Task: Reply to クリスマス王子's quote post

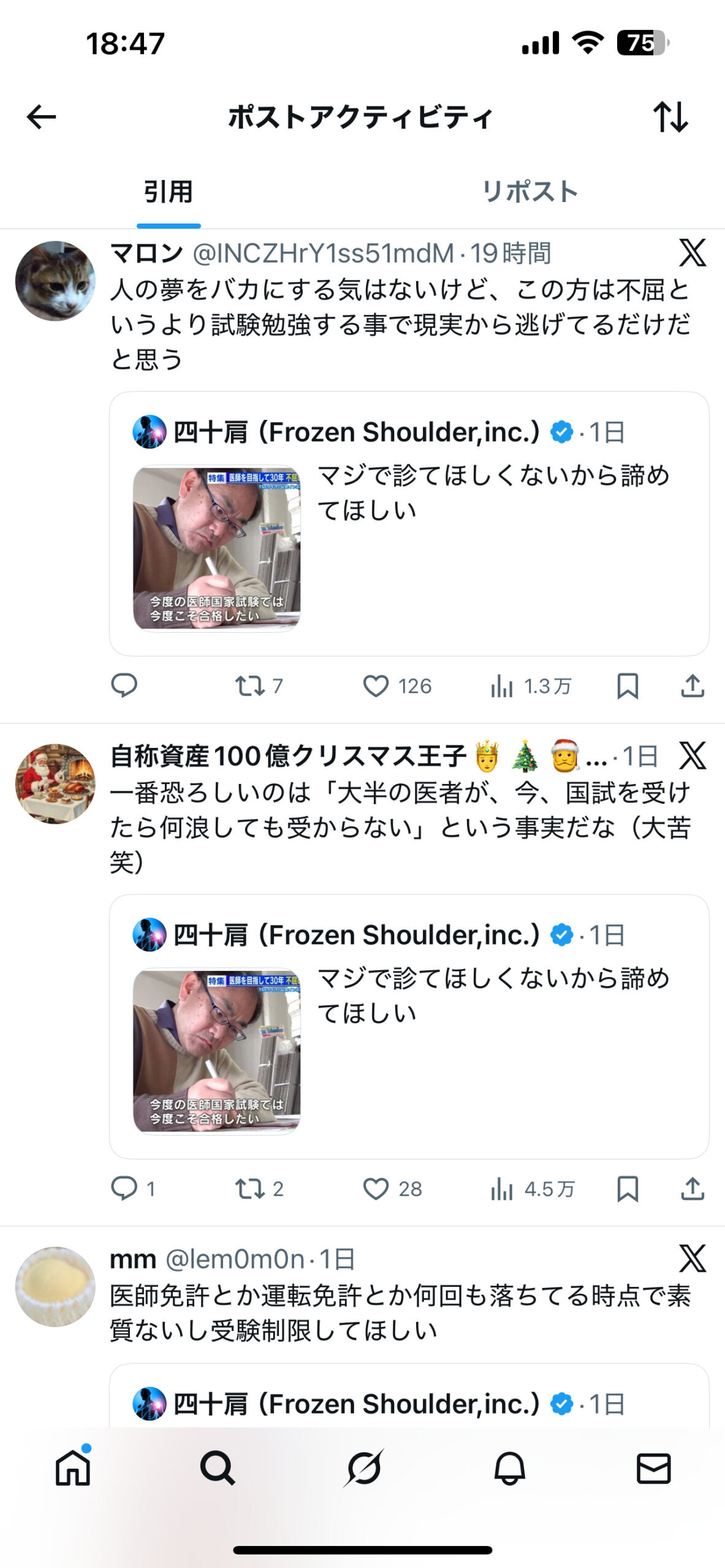Action: pos(124,1188)
